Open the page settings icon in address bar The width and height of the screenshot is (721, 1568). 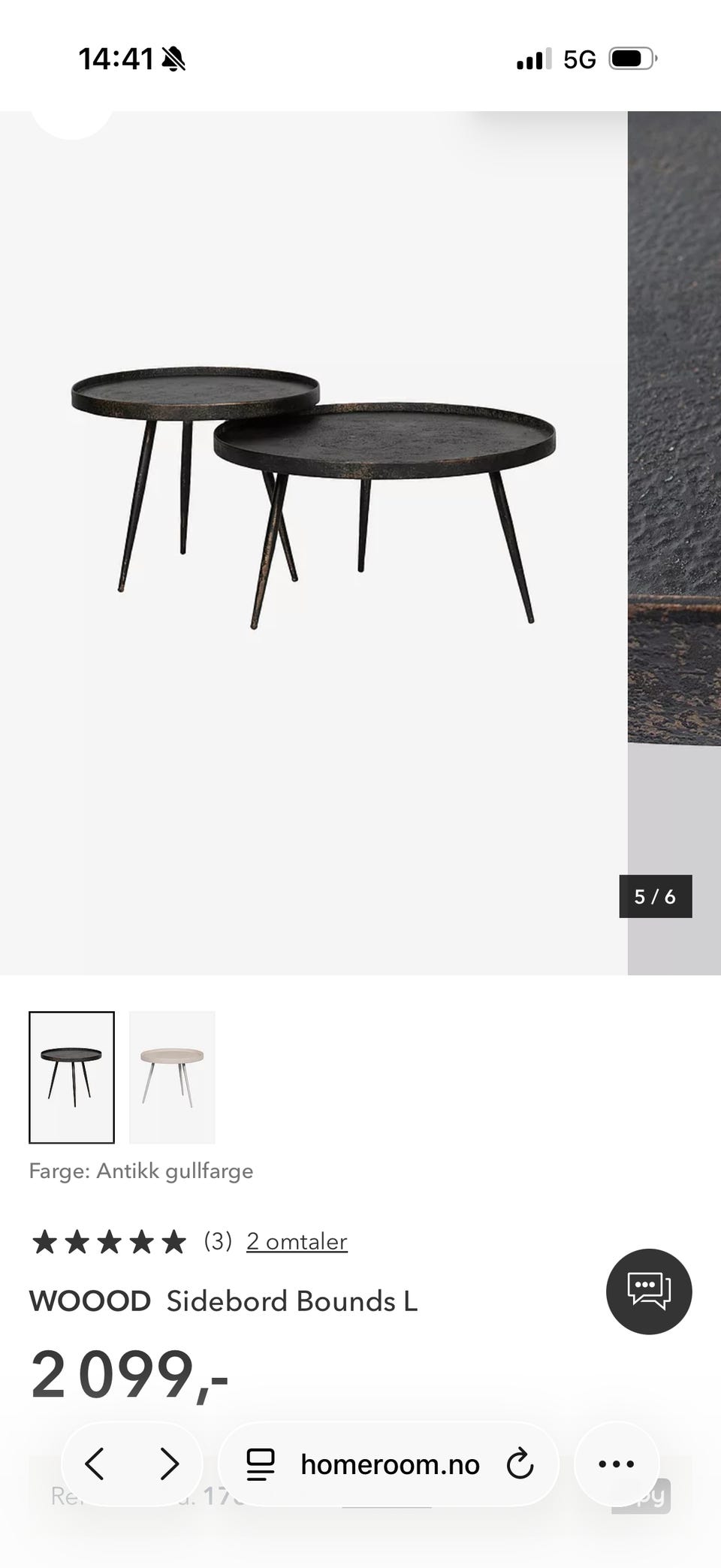click(x=261, y=1464)
